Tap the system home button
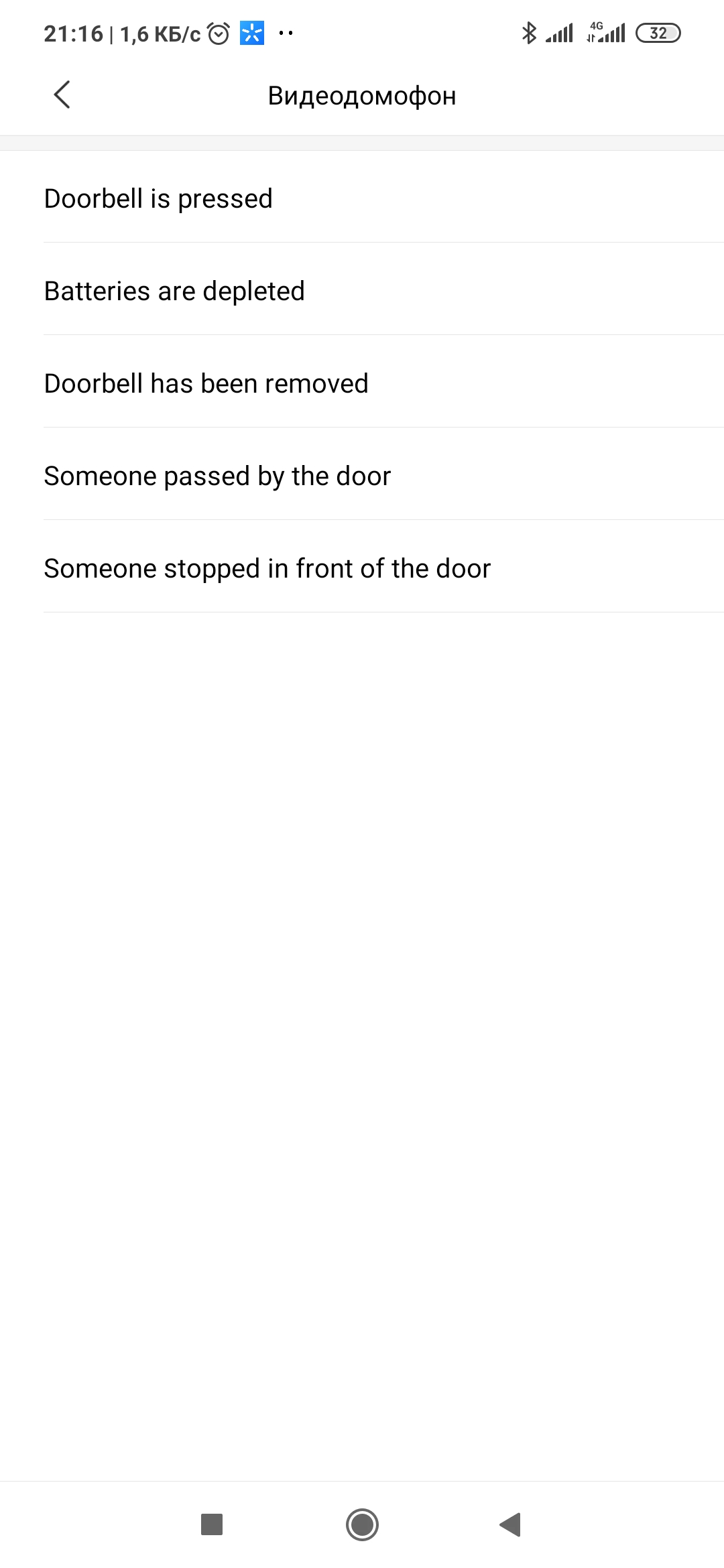Image resolution: width=724 pixels, height=1568 pixels. pos(362,1524)
